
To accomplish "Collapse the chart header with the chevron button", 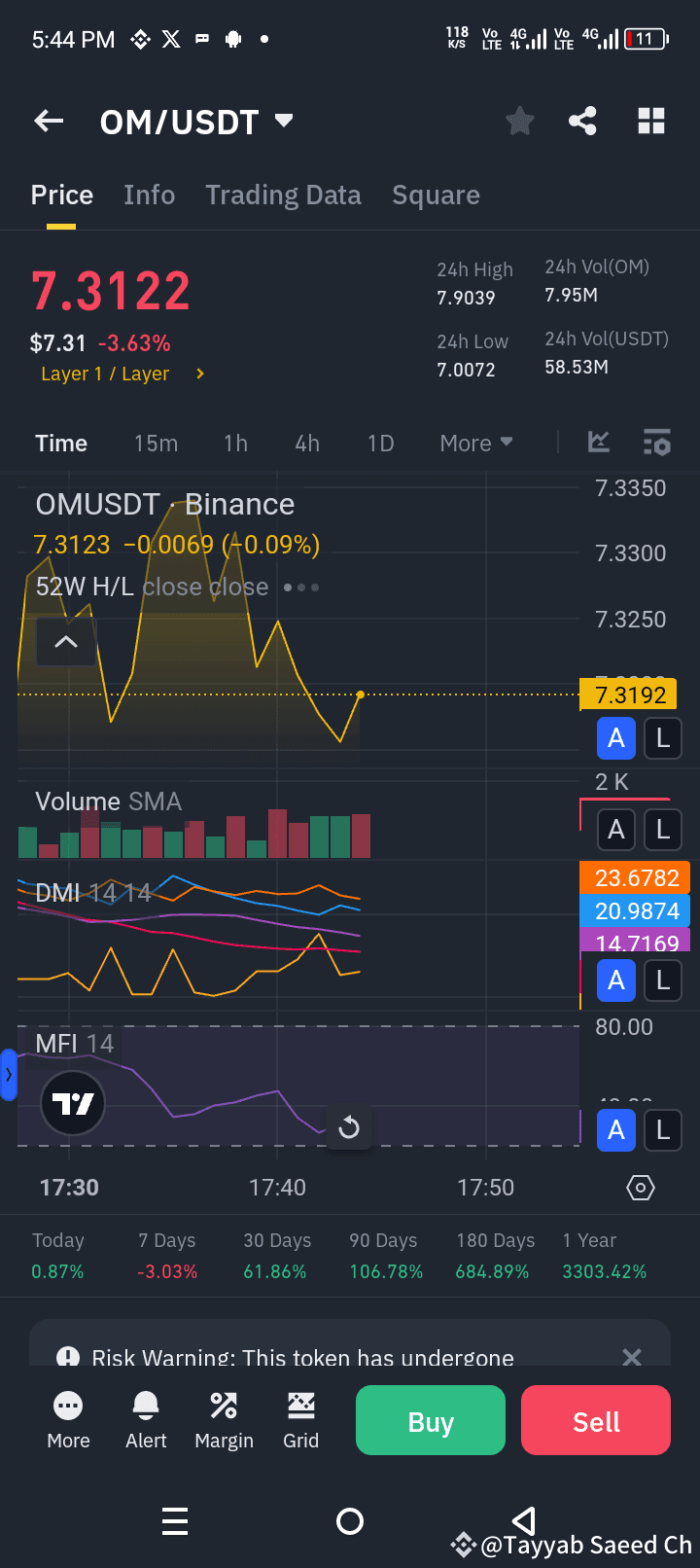I will click(x=65, y=642).
